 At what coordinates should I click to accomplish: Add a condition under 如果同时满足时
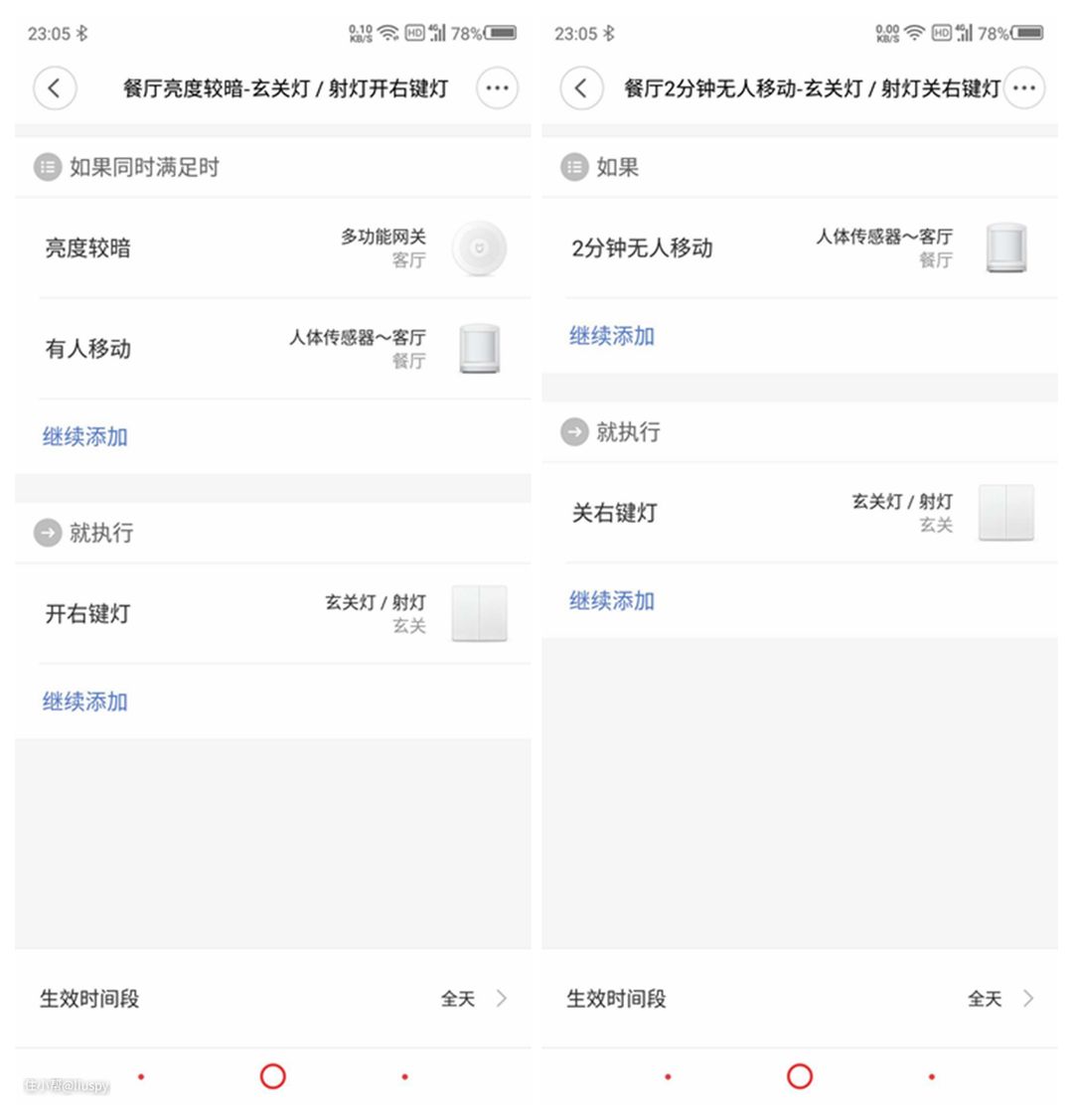point(85,437)
